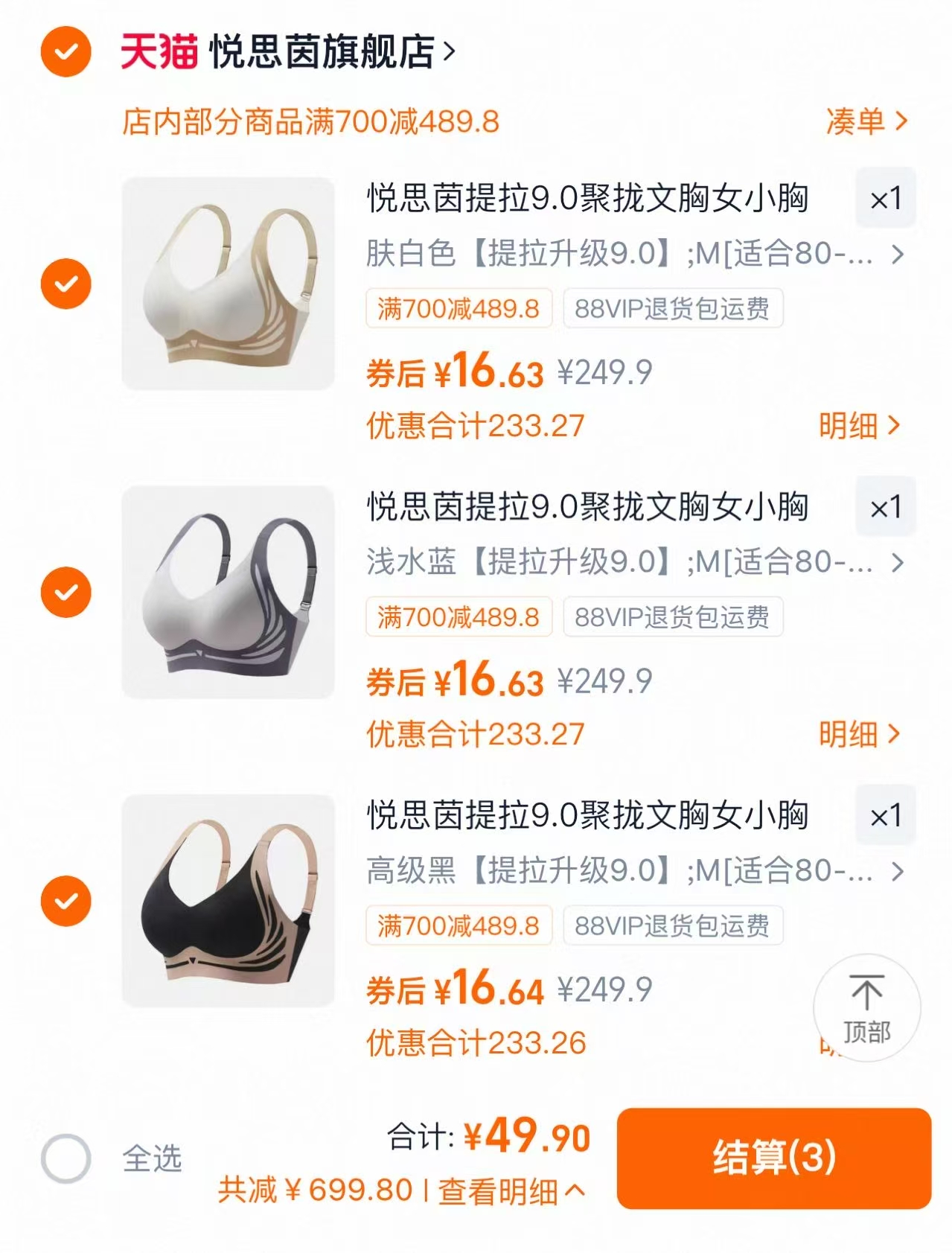The image size is (952, 1253).
Task: Deselect the checkbox for the 浅水蓝 item
Action: pos(68,590)
